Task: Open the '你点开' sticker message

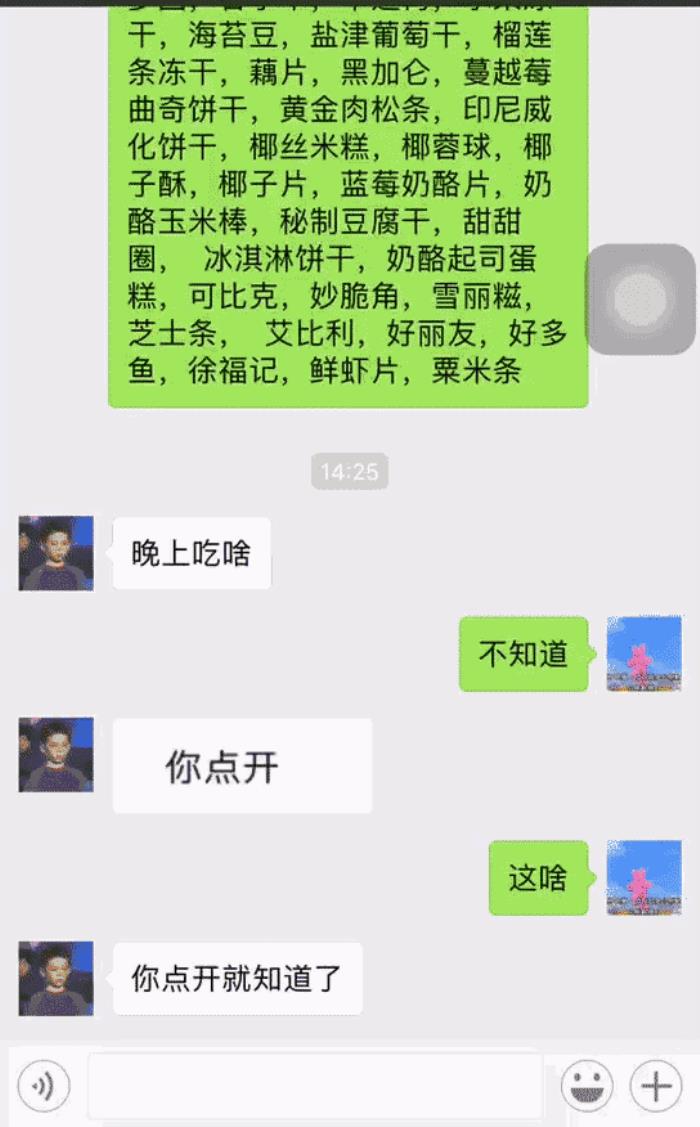Action: pos(242,766)
